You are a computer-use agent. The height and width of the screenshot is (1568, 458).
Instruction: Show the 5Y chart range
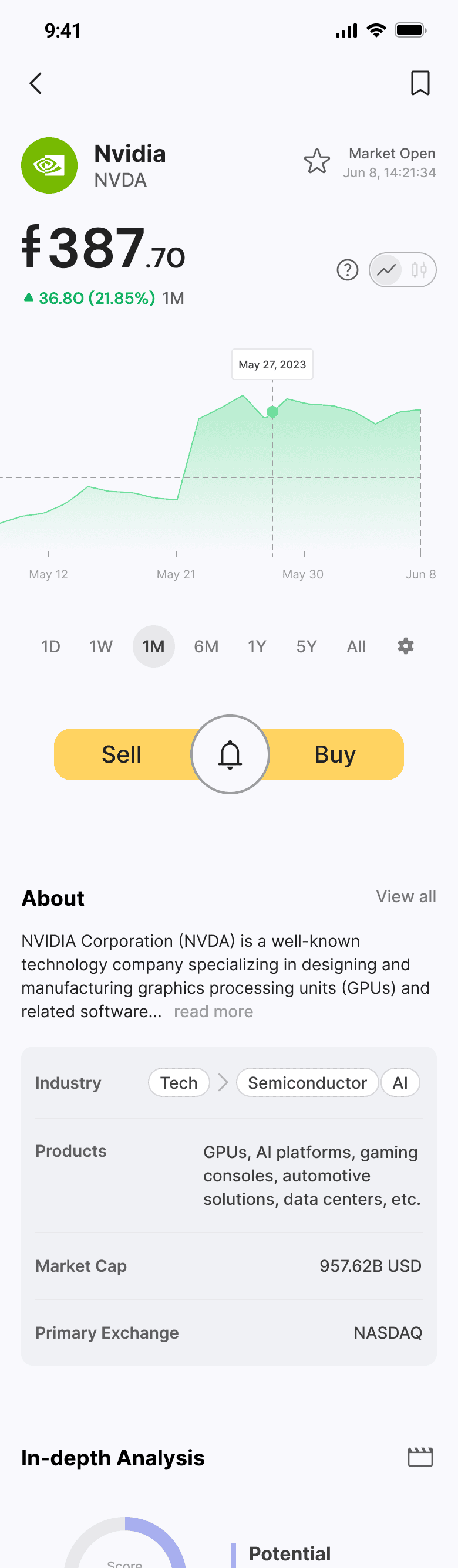point(307,646)
